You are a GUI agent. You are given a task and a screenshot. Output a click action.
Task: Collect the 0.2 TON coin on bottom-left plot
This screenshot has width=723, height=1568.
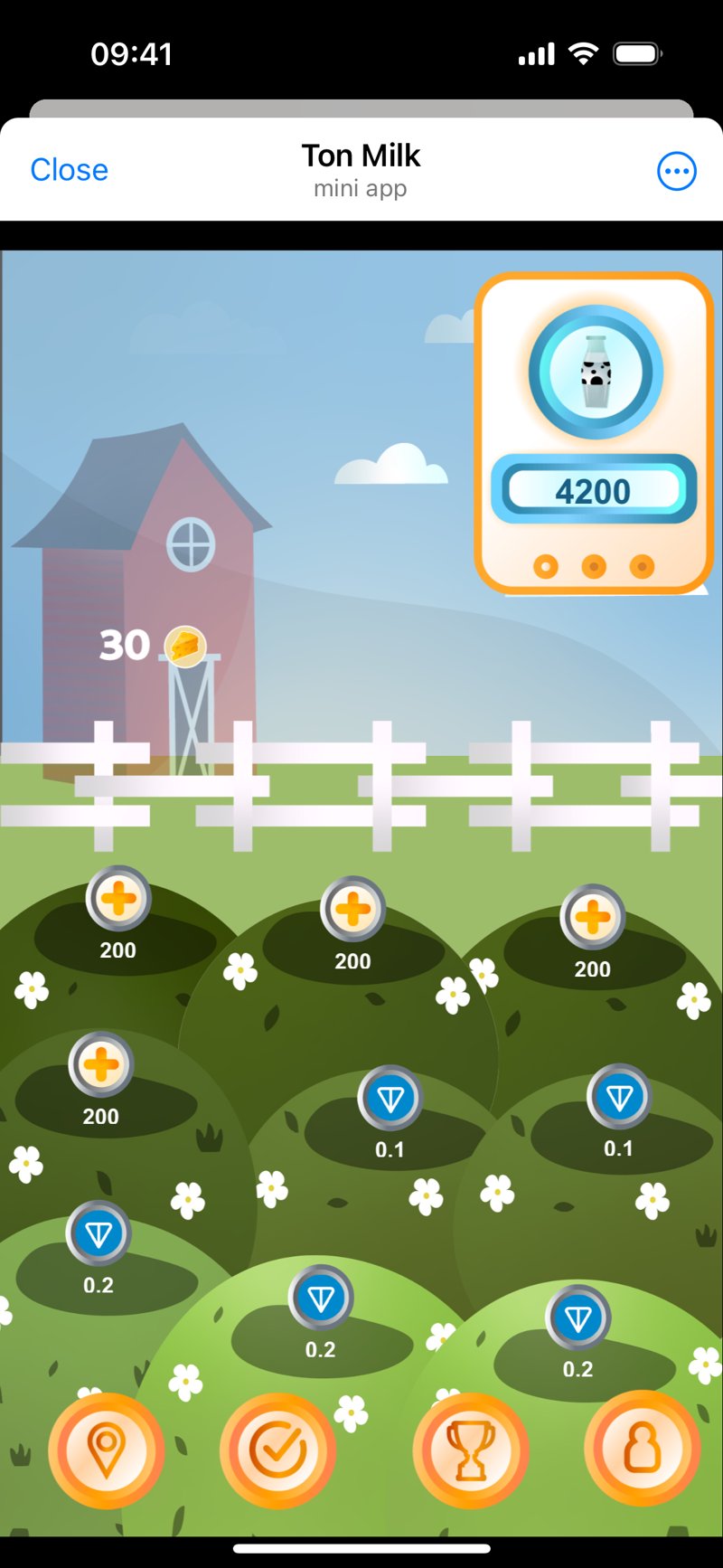[99, 1232]
